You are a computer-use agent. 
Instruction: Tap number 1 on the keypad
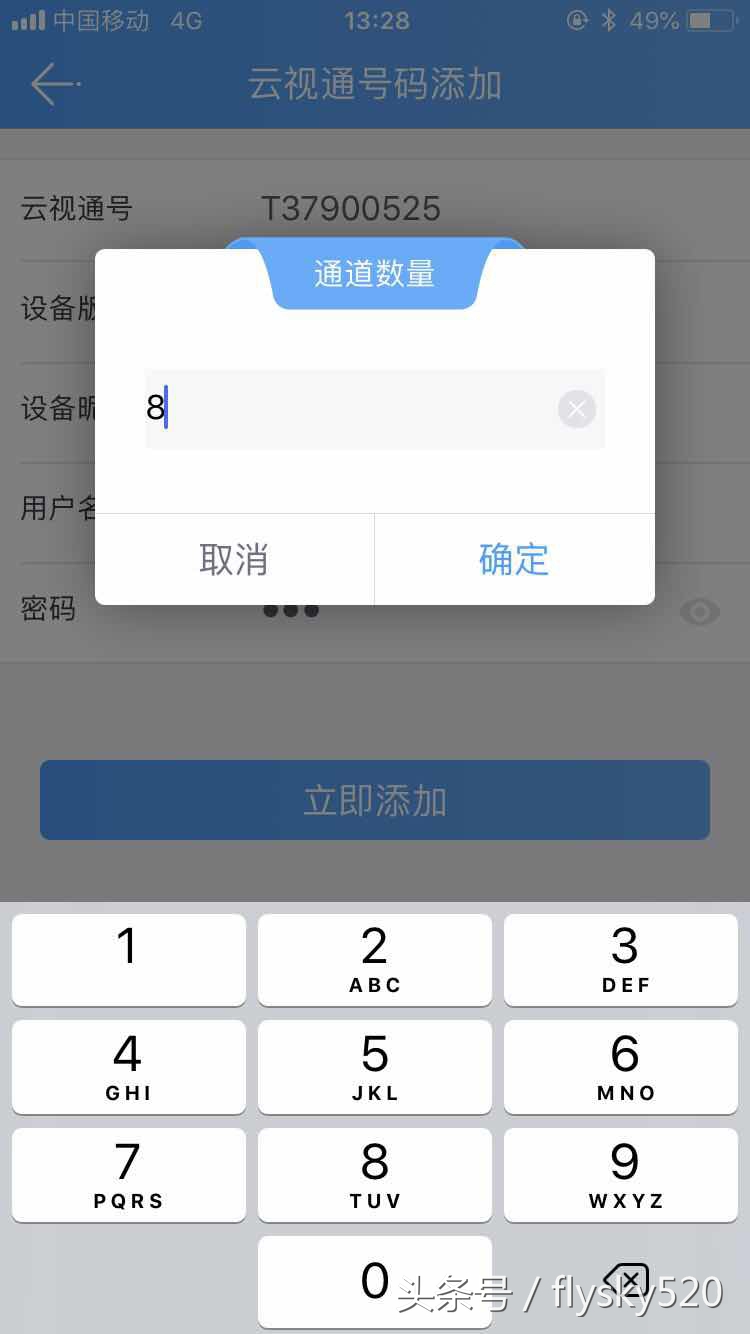[x=128, y=959]
